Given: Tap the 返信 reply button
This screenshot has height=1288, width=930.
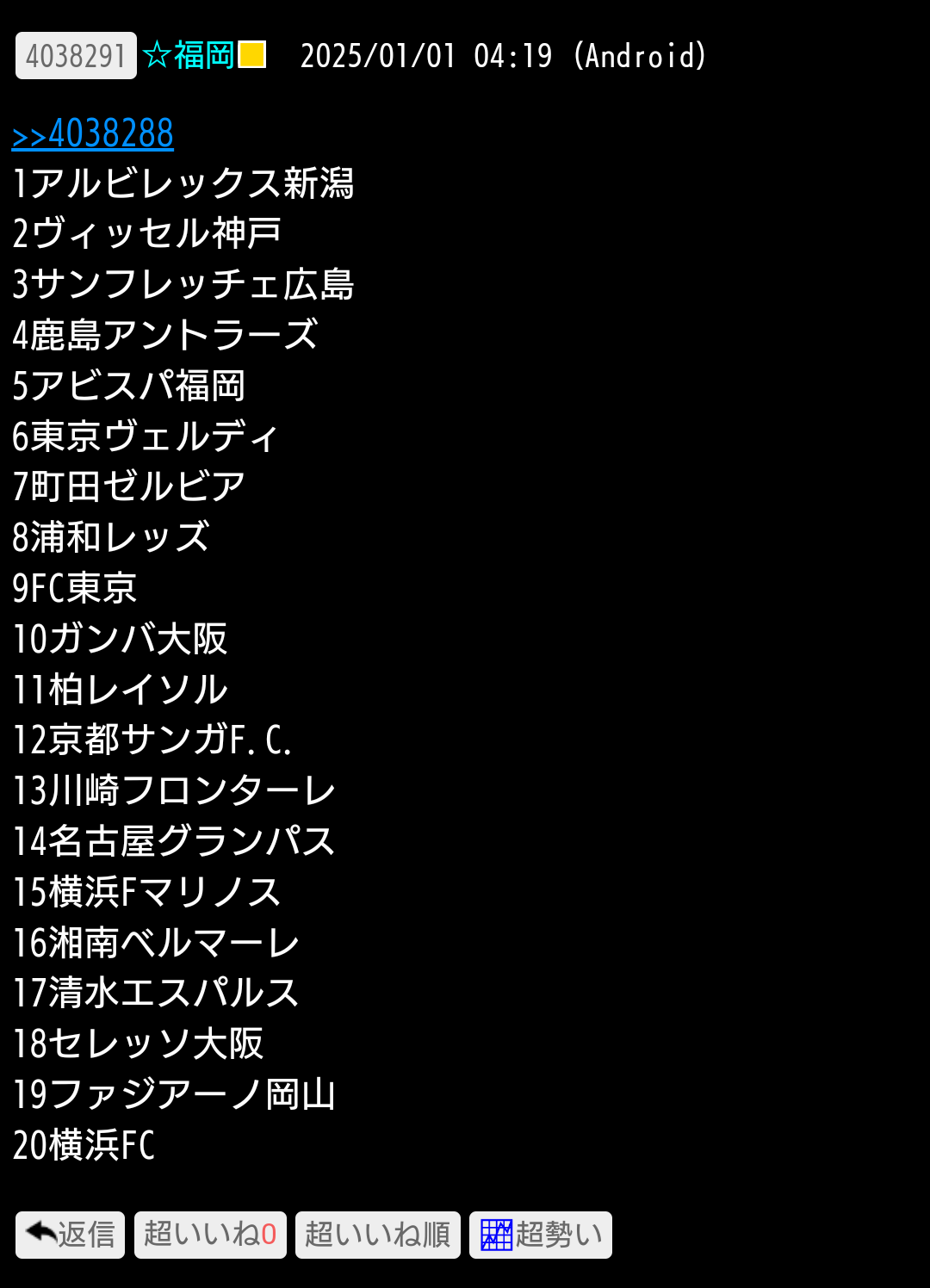Looking at the screenshot, I should click(71, 1235).
